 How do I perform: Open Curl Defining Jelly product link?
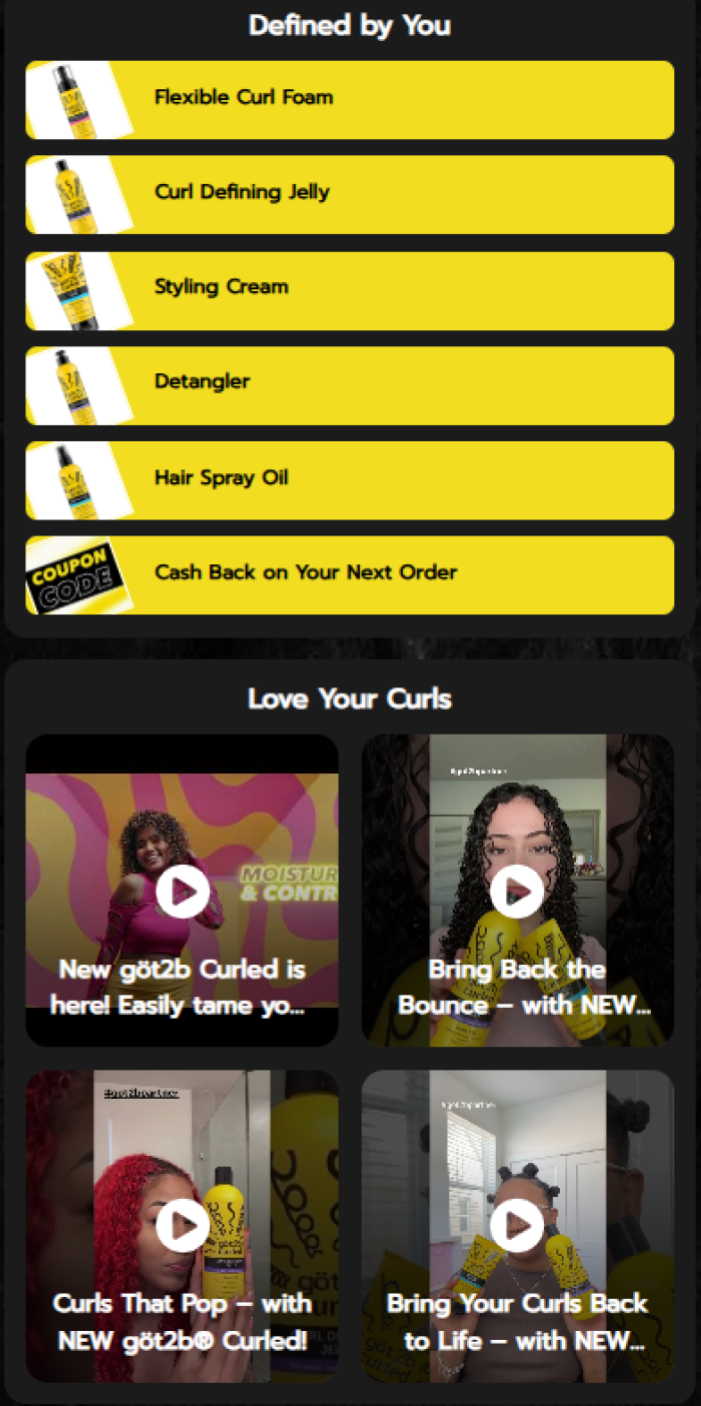350,194
